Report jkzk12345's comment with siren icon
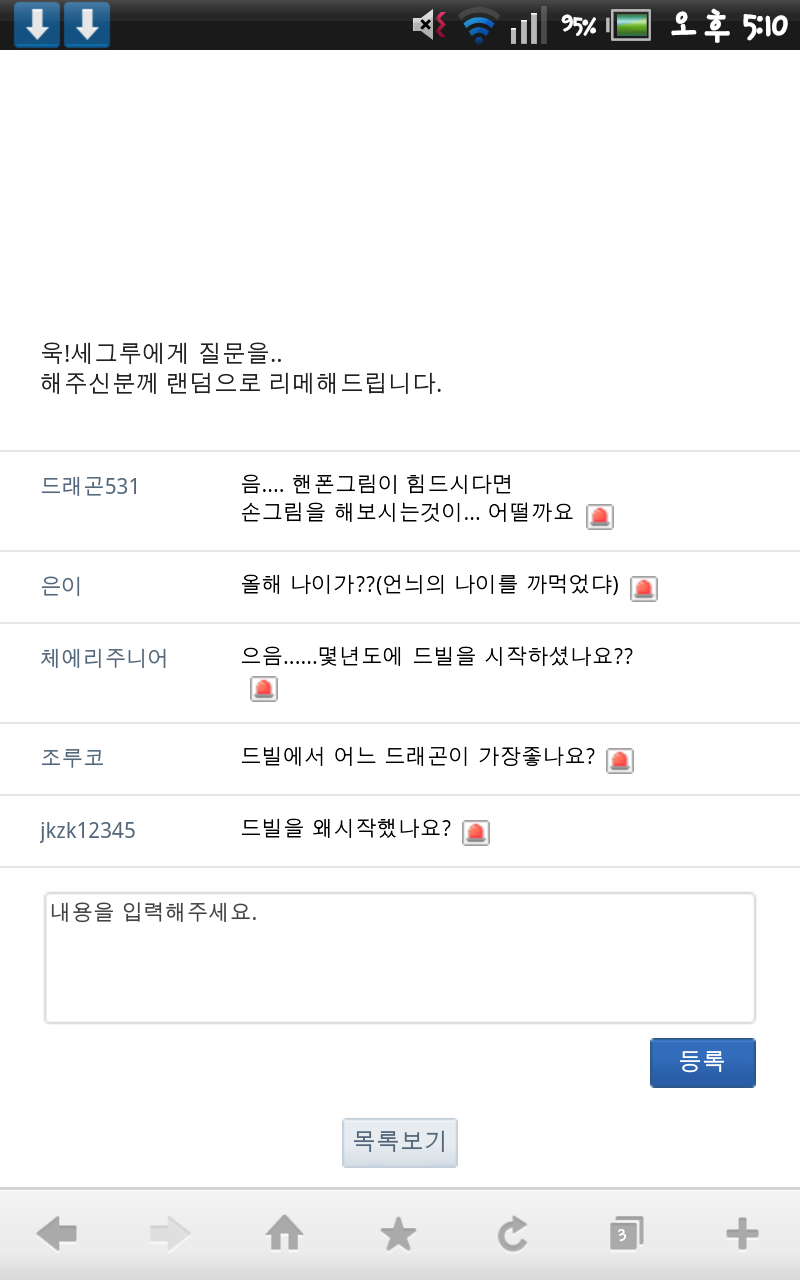 pos(476,832)
